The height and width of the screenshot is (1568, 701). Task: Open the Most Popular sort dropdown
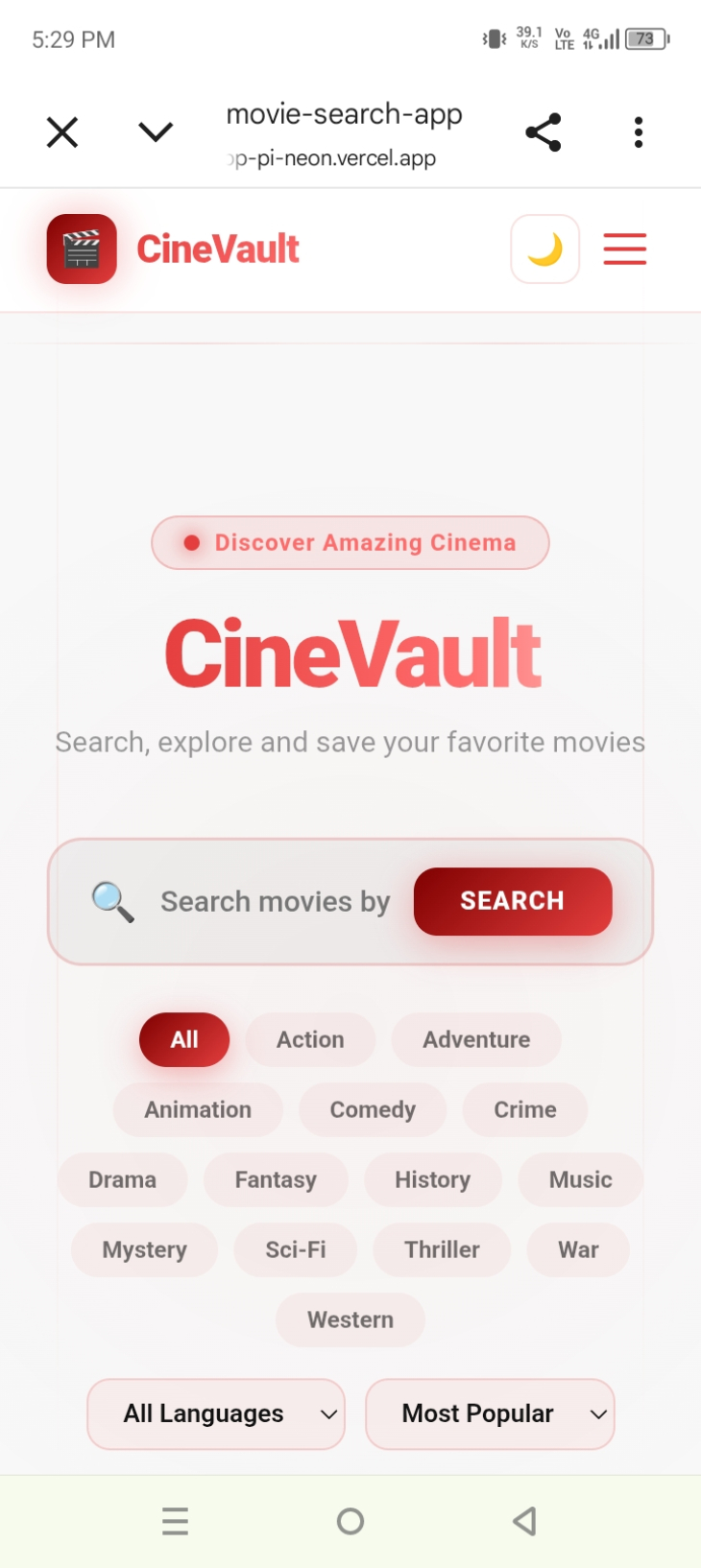point(490,1414)
